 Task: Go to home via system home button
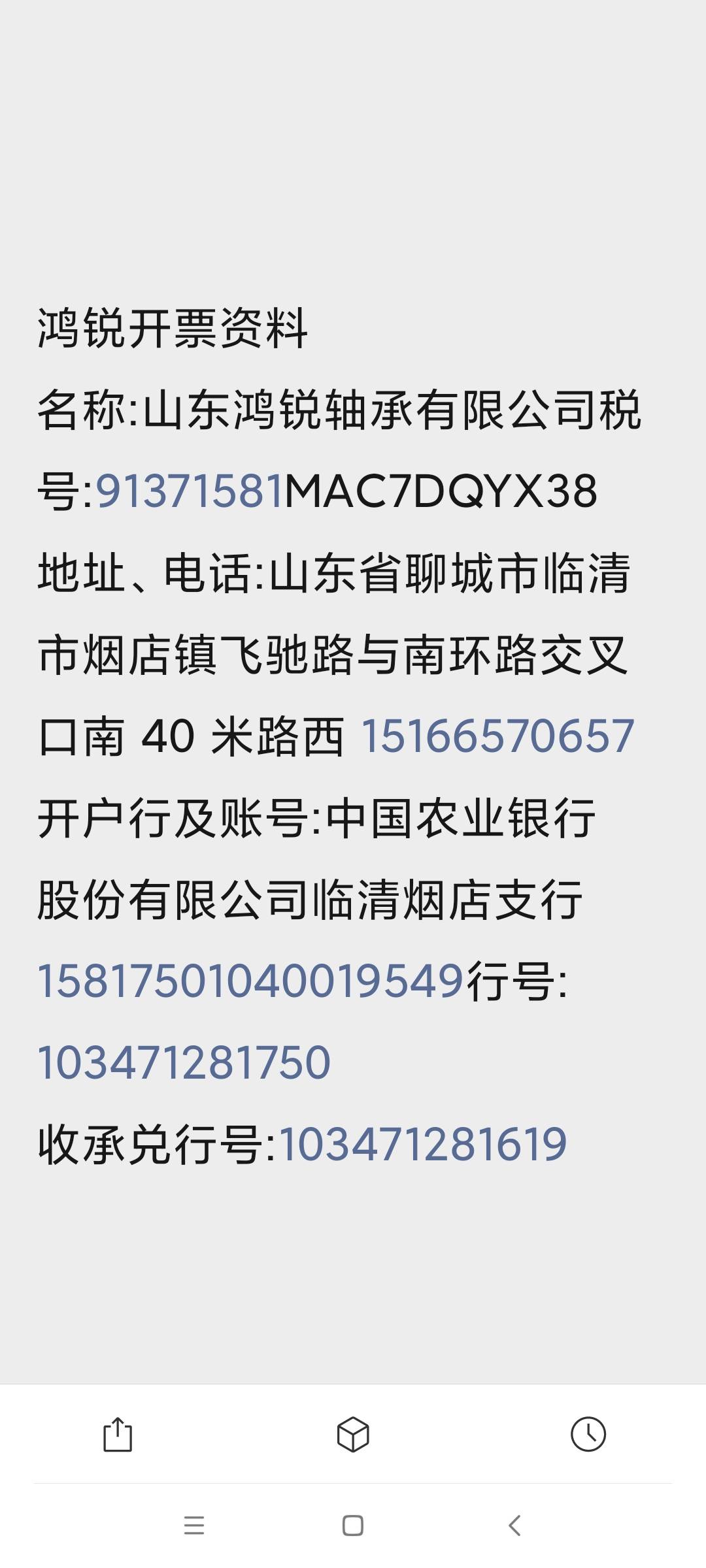[353, 1526]
